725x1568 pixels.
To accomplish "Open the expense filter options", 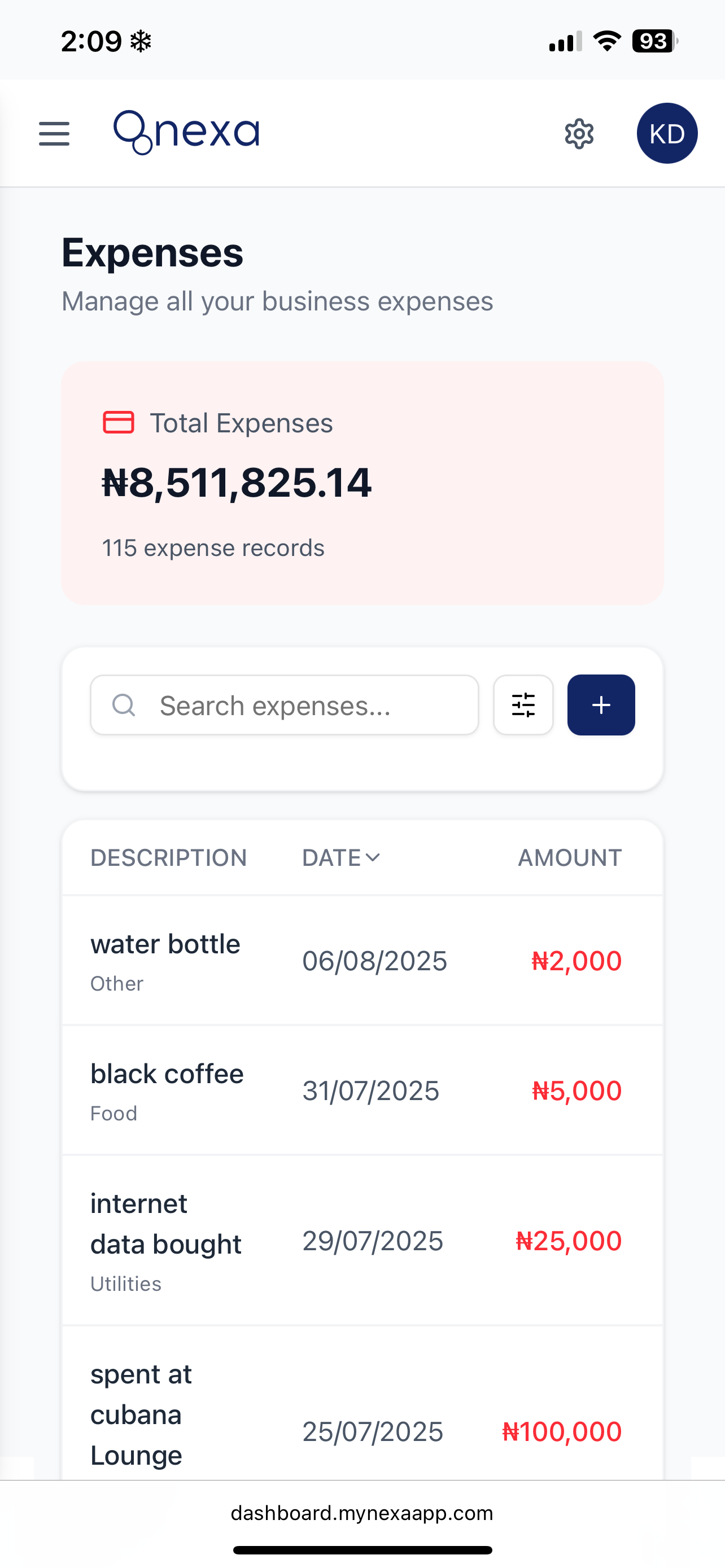I will pos(523,705).
